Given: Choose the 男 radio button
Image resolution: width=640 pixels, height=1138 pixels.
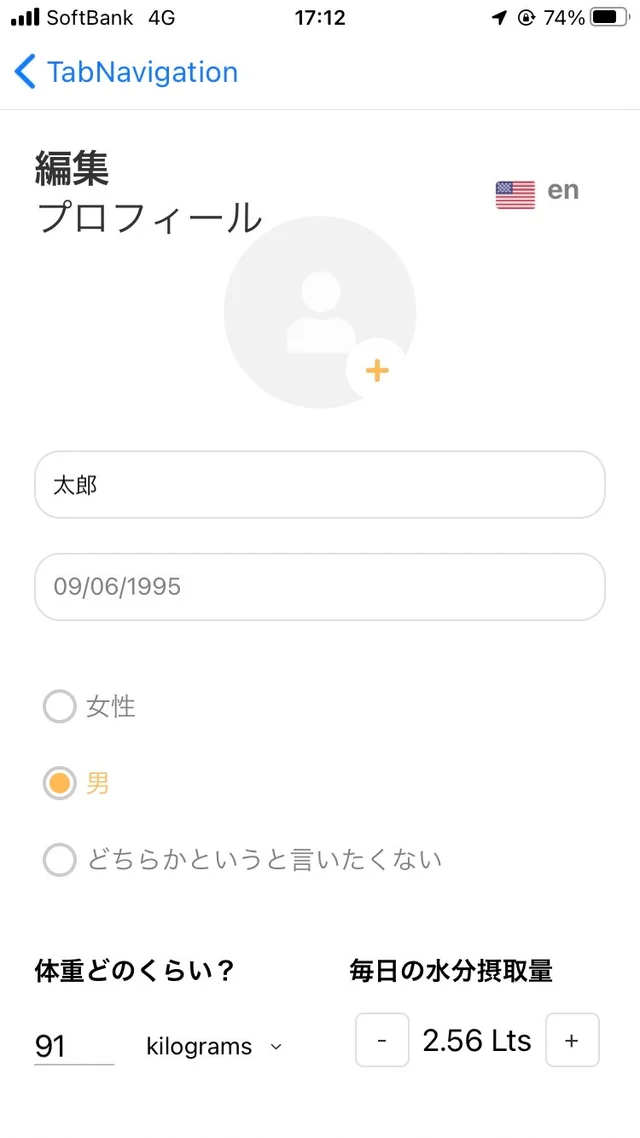Looking at the screenshot, I should [60, 784].
